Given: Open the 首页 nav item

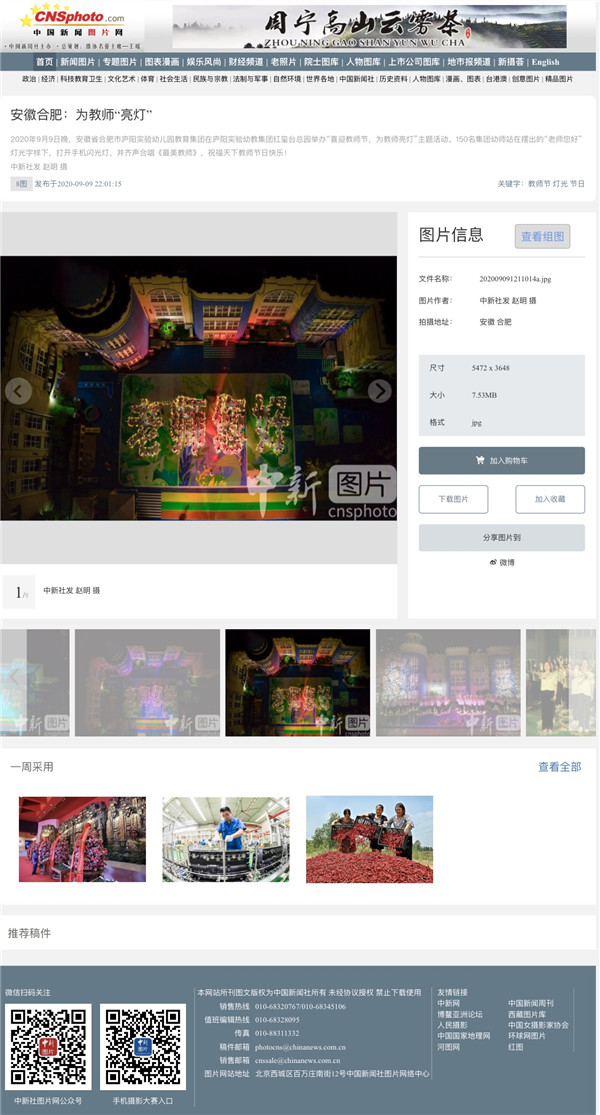Looking at the screenshot, I should pos(44,62).
